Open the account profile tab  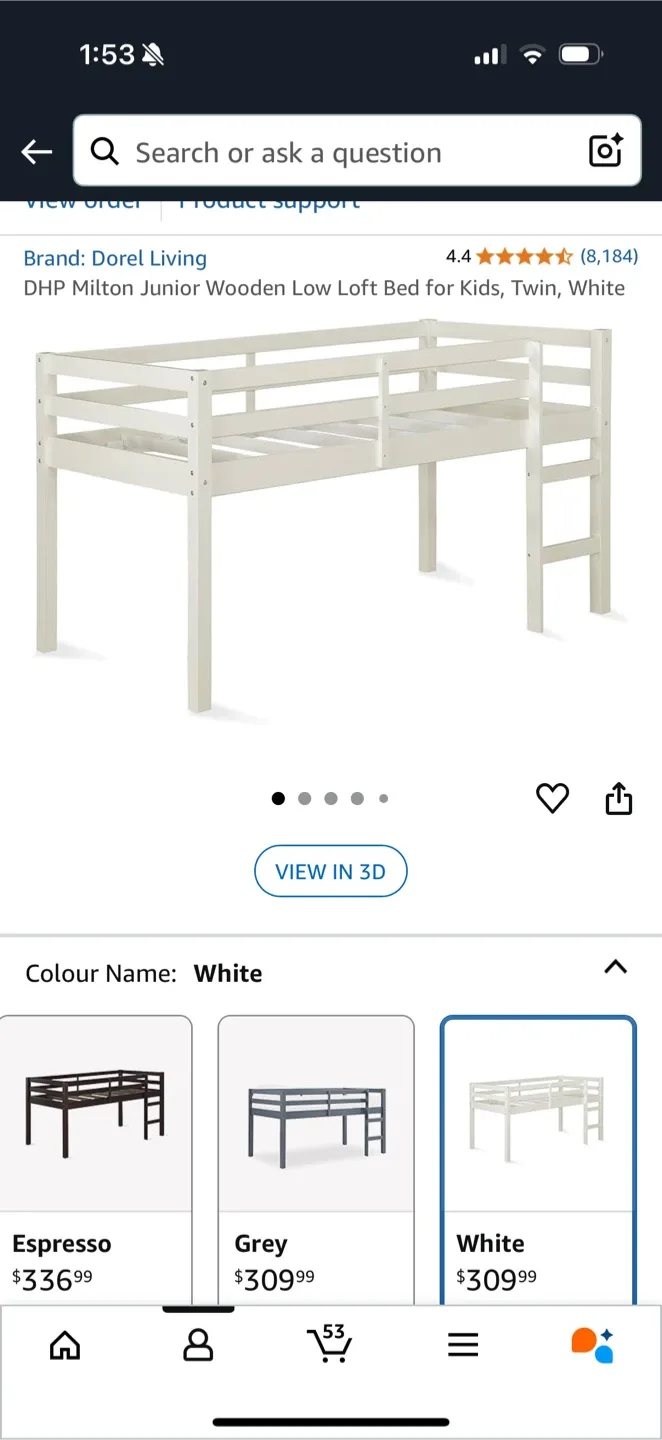[198, 1345]
